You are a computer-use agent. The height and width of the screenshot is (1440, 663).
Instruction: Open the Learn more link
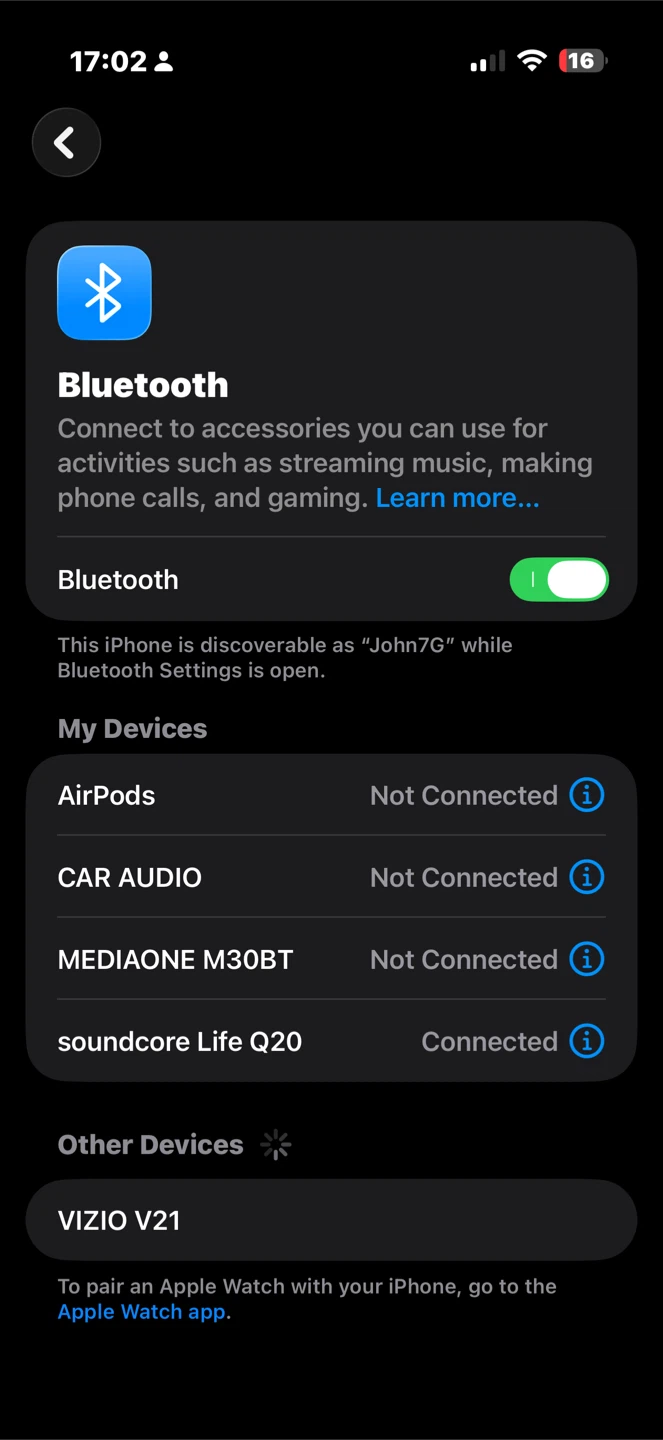coord(457,498)
